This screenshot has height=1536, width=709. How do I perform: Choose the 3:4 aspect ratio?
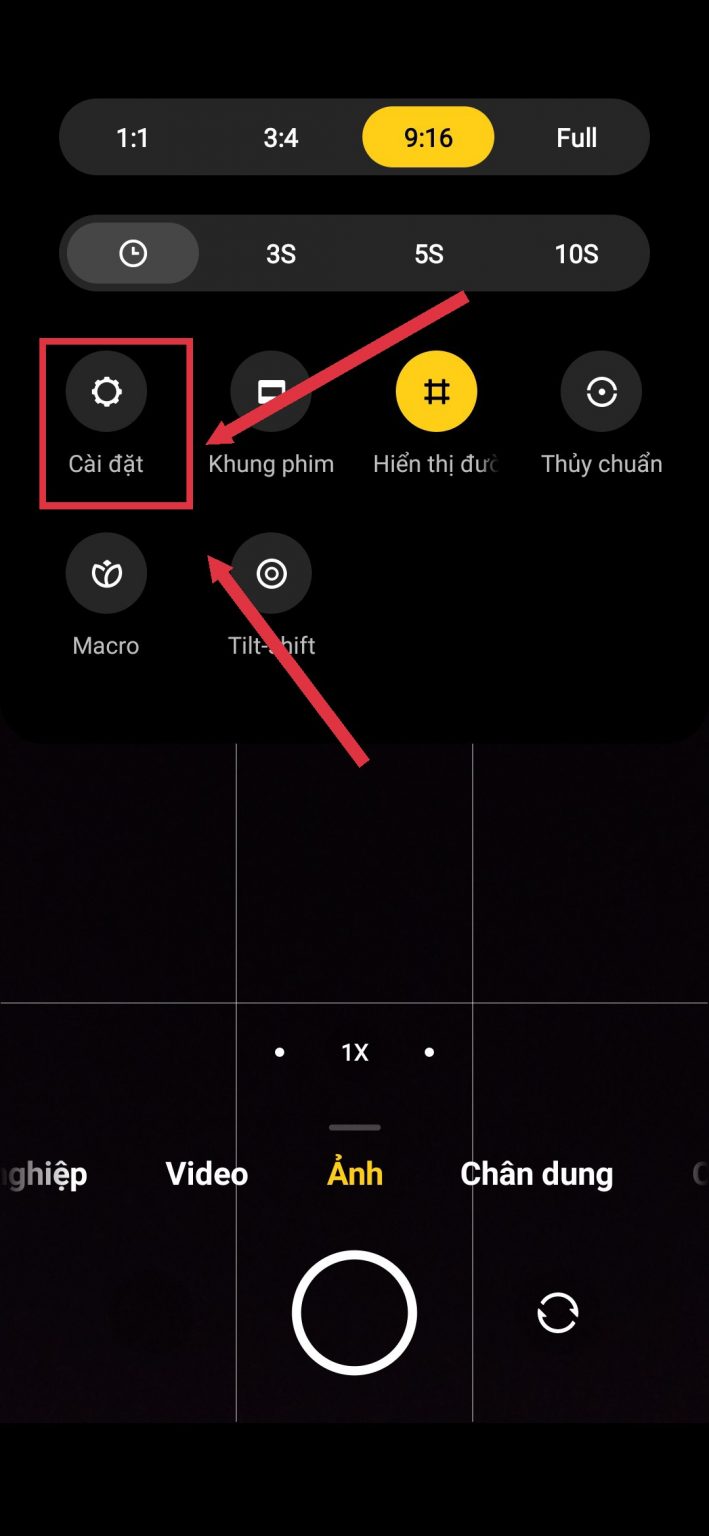click(281, 137)
